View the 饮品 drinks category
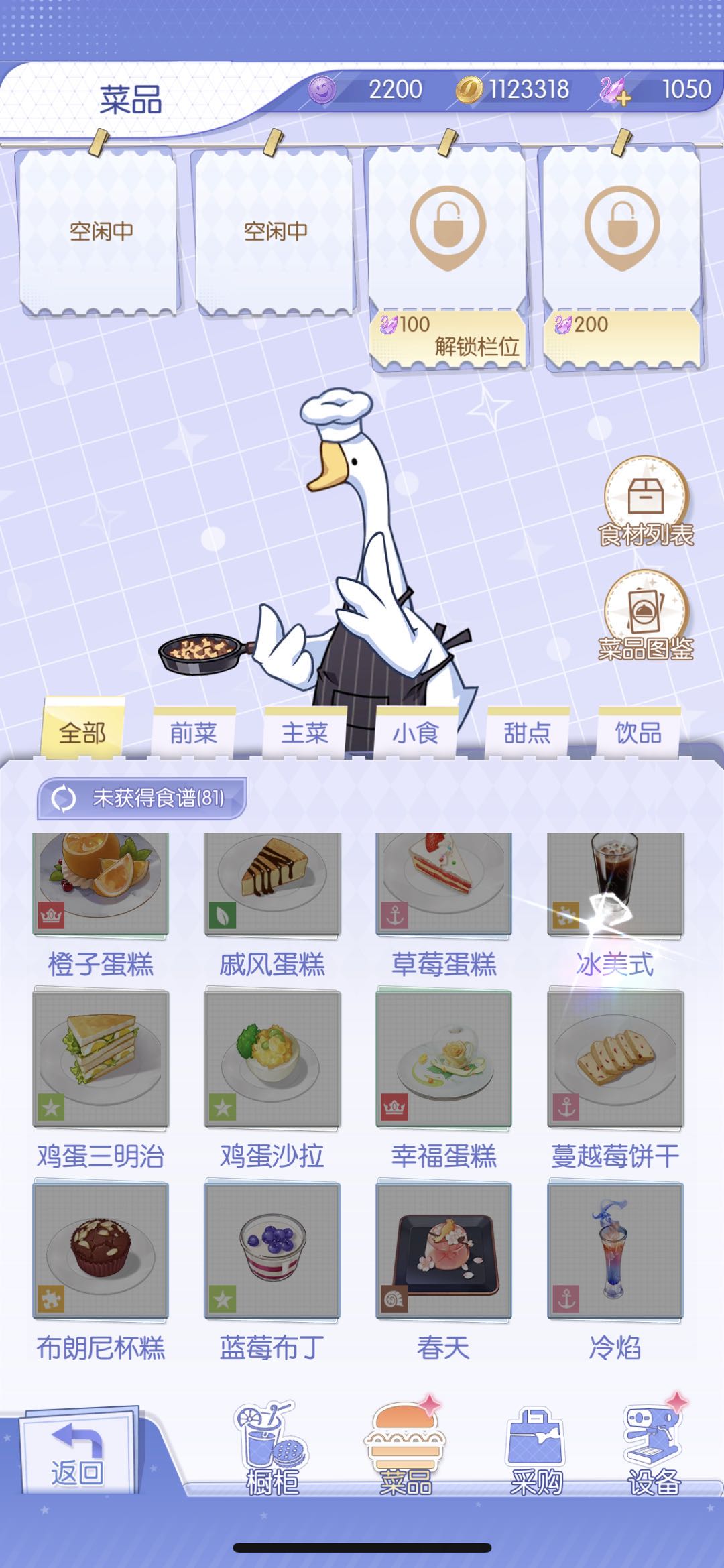Image resolution: width=724 pixels, height=1568 pixels. (638, 733)
